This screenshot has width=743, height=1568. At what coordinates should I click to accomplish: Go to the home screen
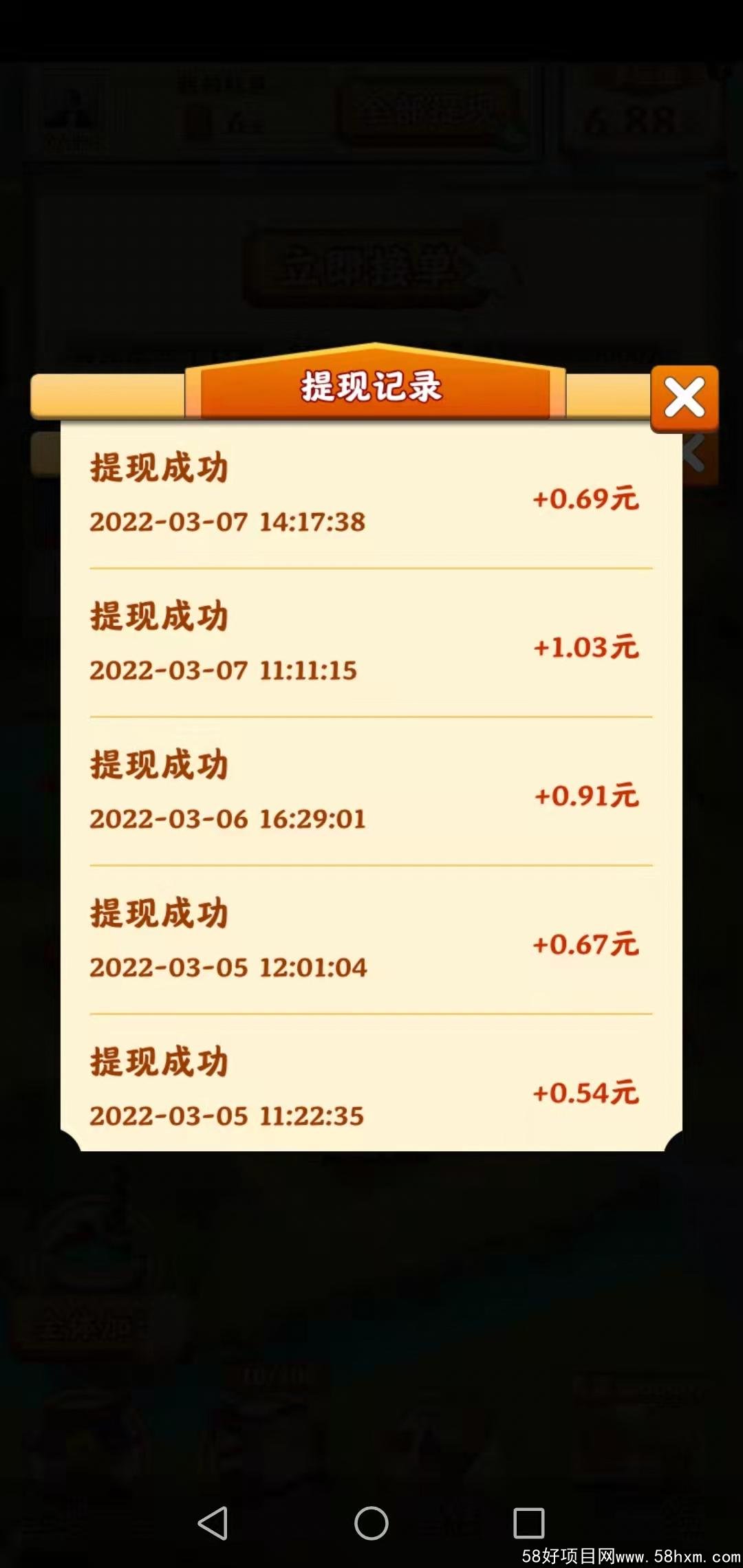[x=371, y=1523]
